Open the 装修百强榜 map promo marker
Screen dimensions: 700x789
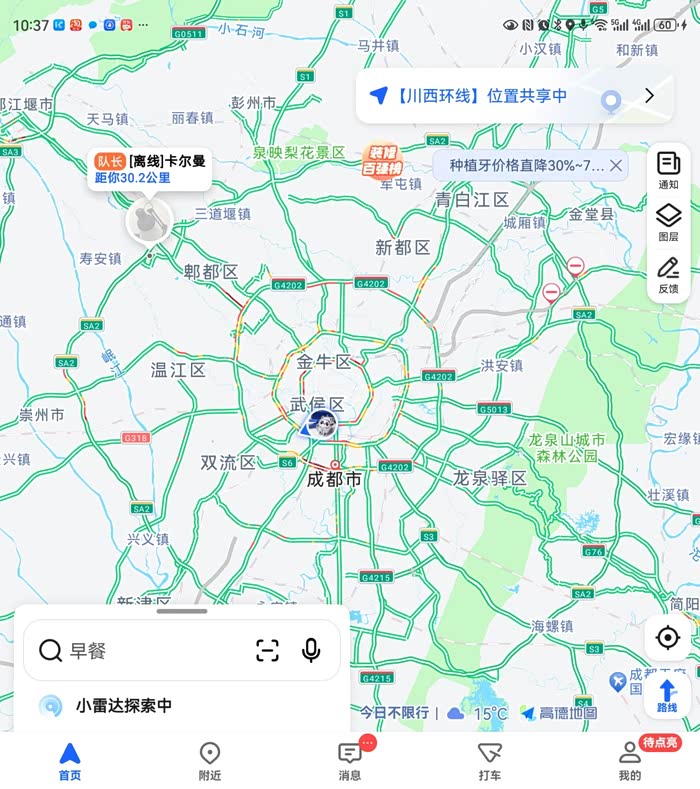pos(381,160)
